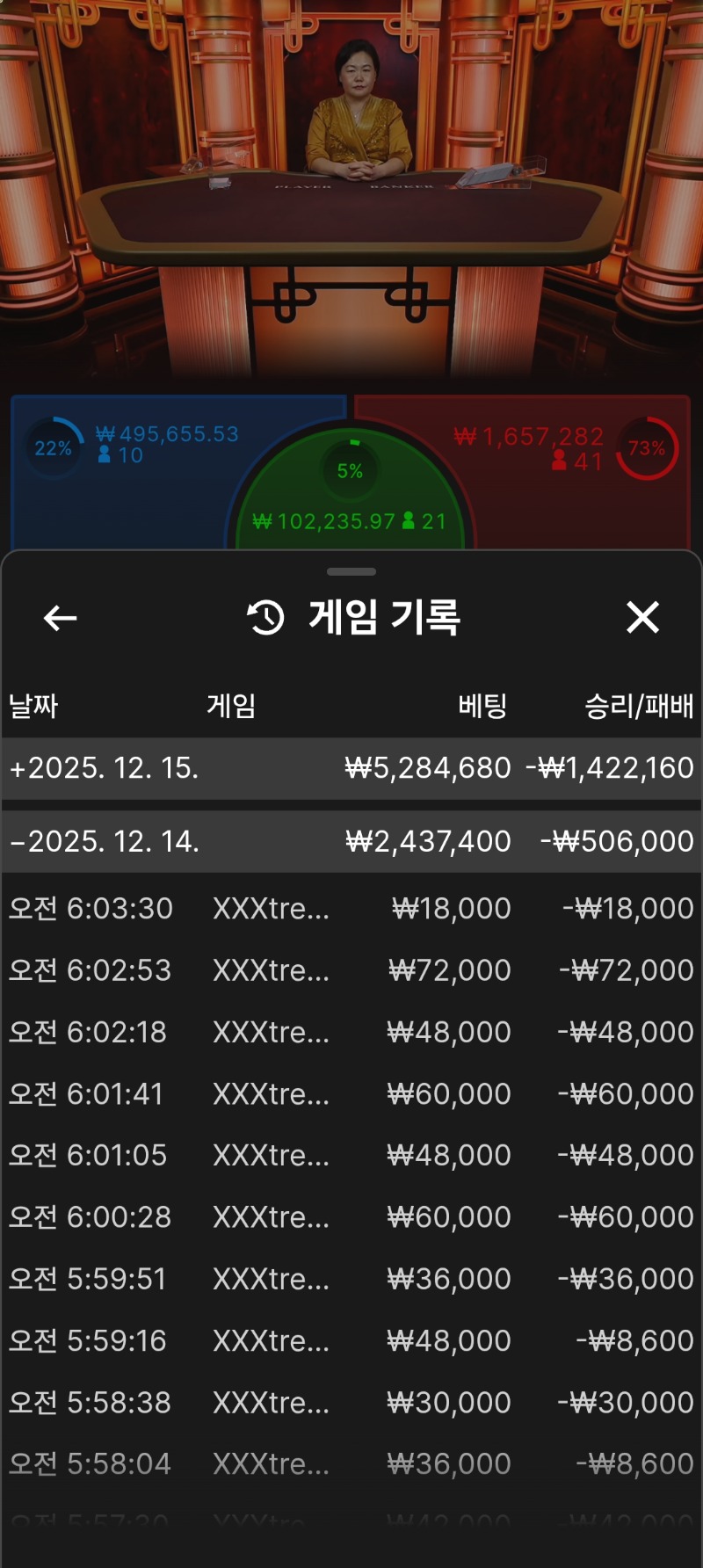Screen dimensions: 703x1568
Task: Open the 오전 5:59:51 game record
Action: (351, 1279)
